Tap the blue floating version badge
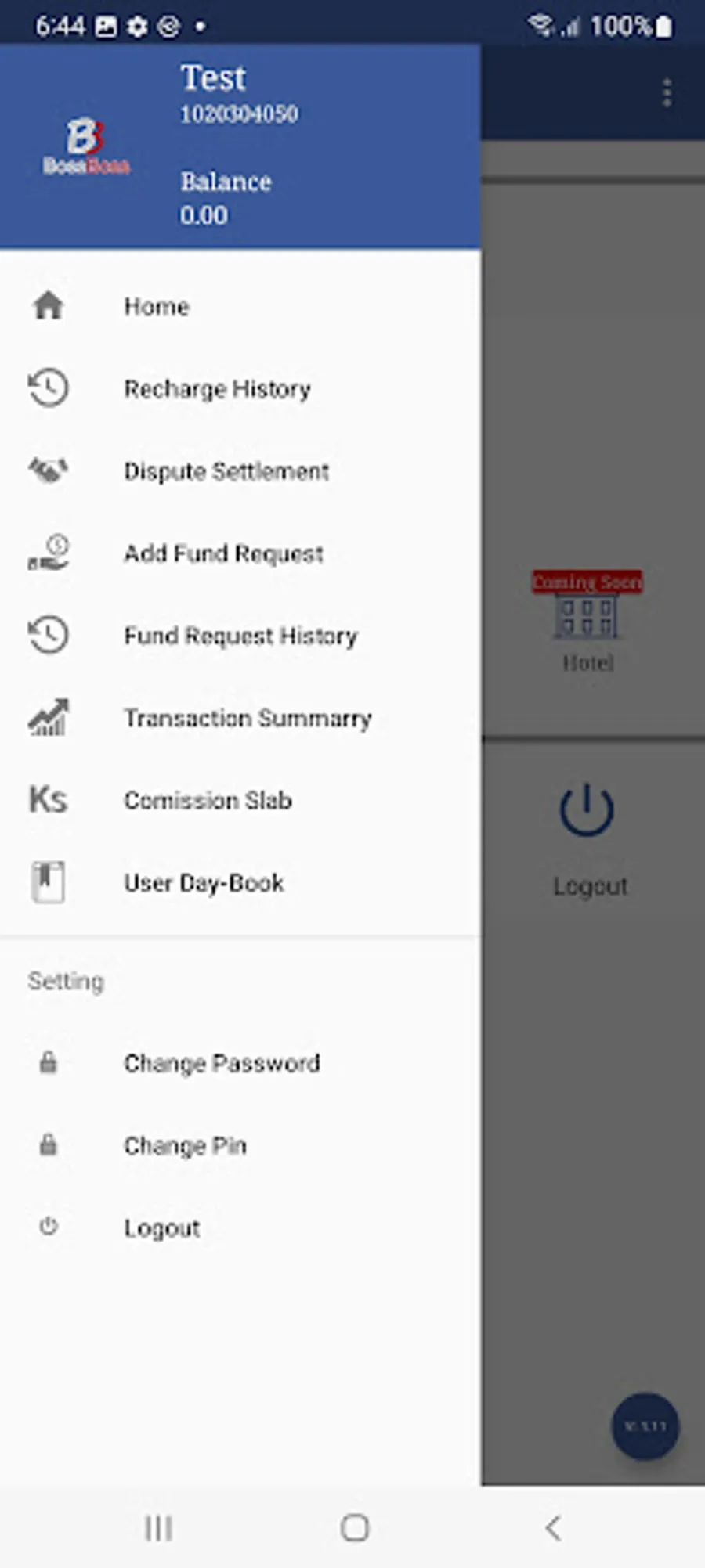 [x=644, y=1426]
